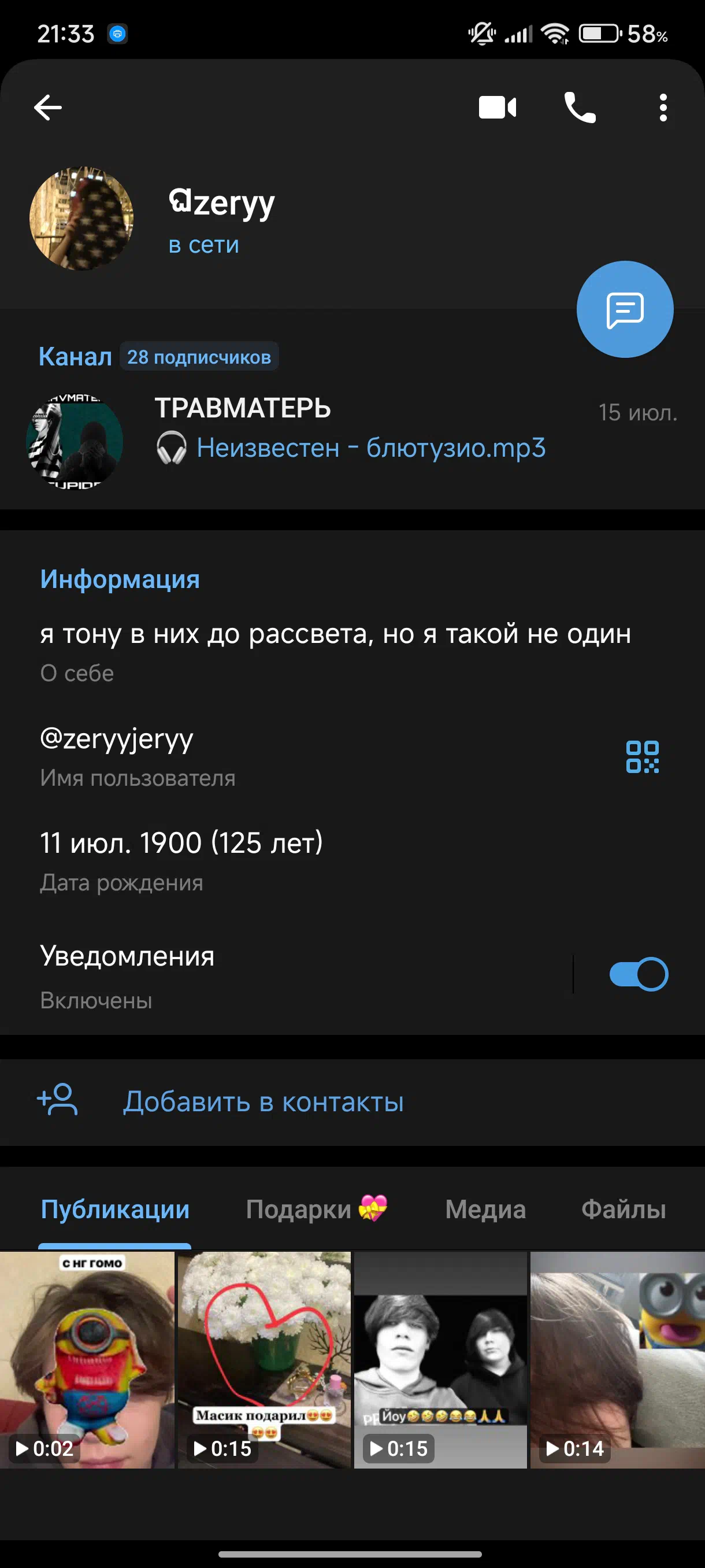The height and width of the screenshot is (1568, 705).
Task: Open the 0:14 video post
Action: point(617,1360)
